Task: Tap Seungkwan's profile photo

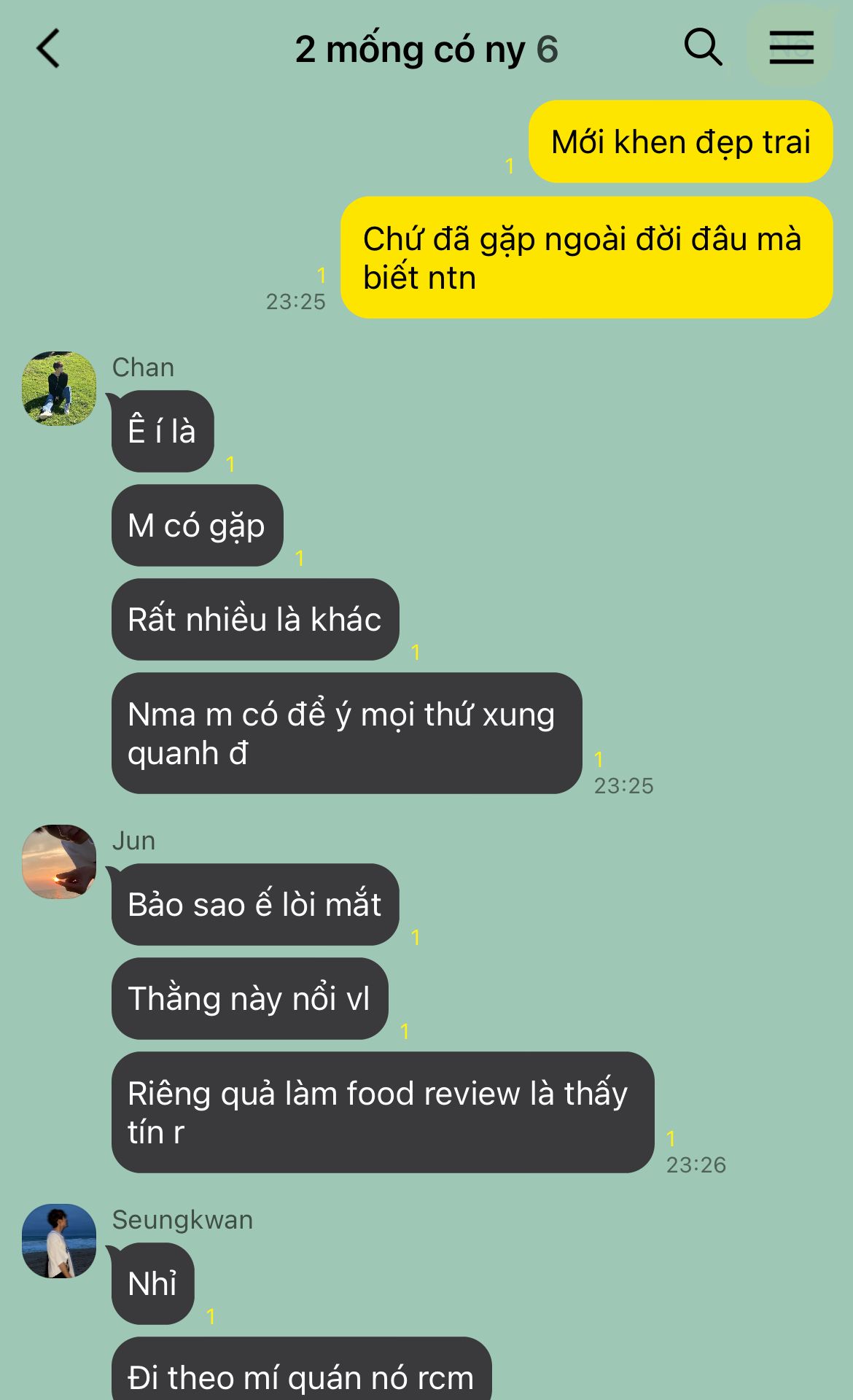Action: click(59, 1241)
